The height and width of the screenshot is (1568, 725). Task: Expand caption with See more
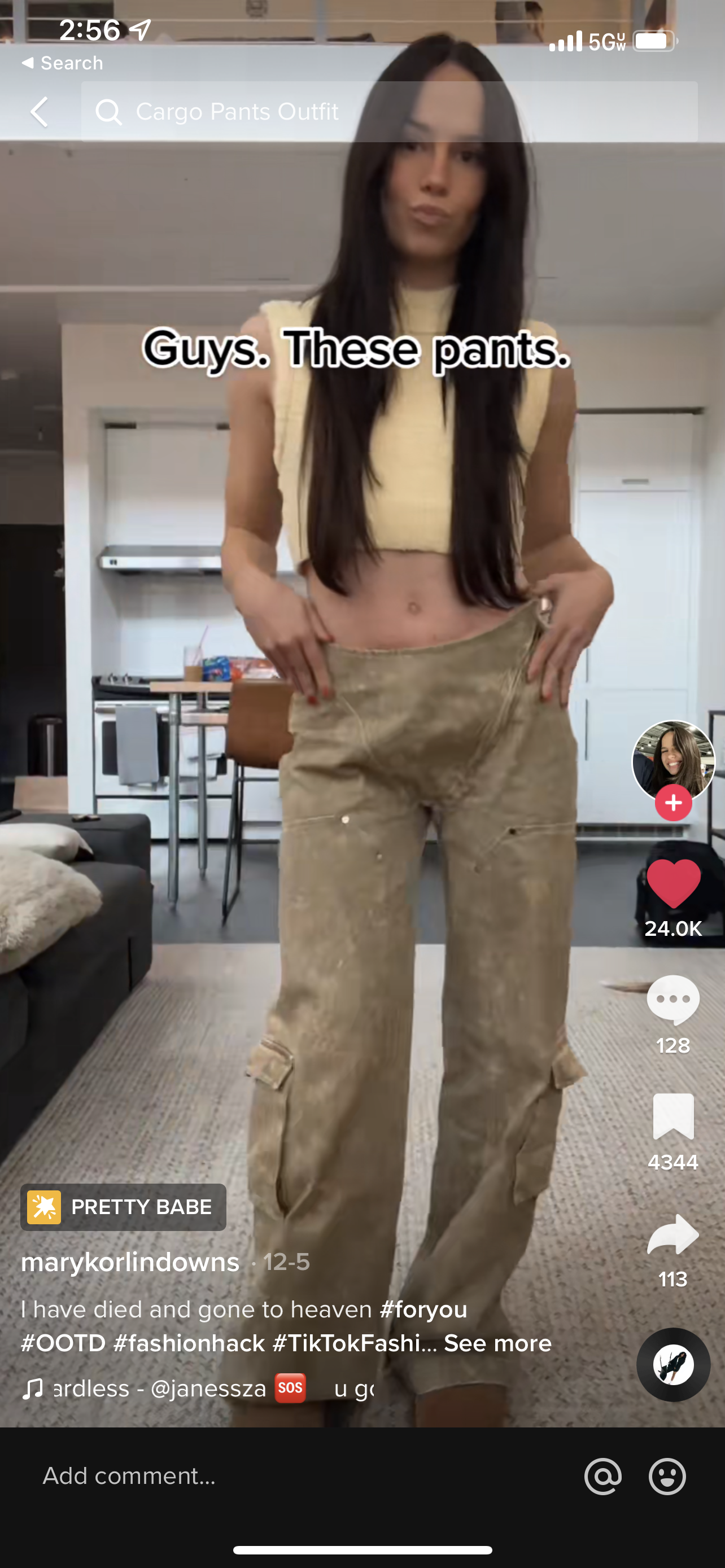tap(497, 1343)
